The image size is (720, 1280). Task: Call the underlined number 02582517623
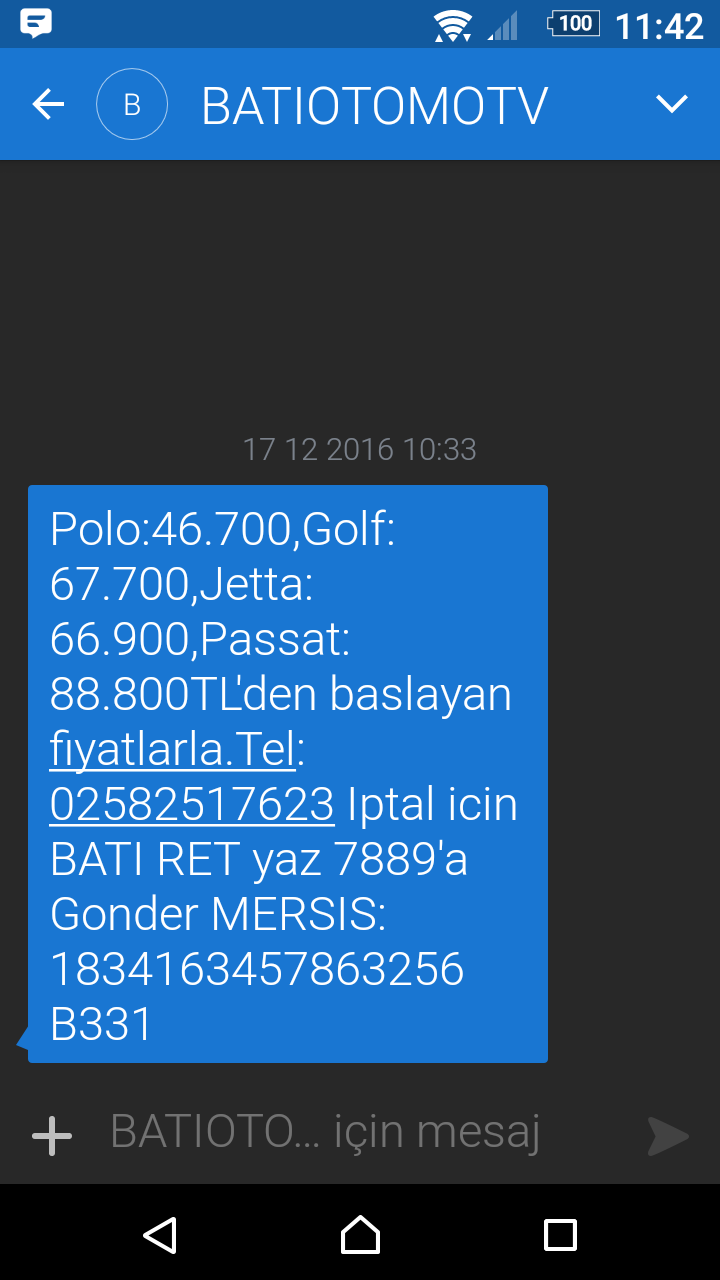(x=192, y=804)
